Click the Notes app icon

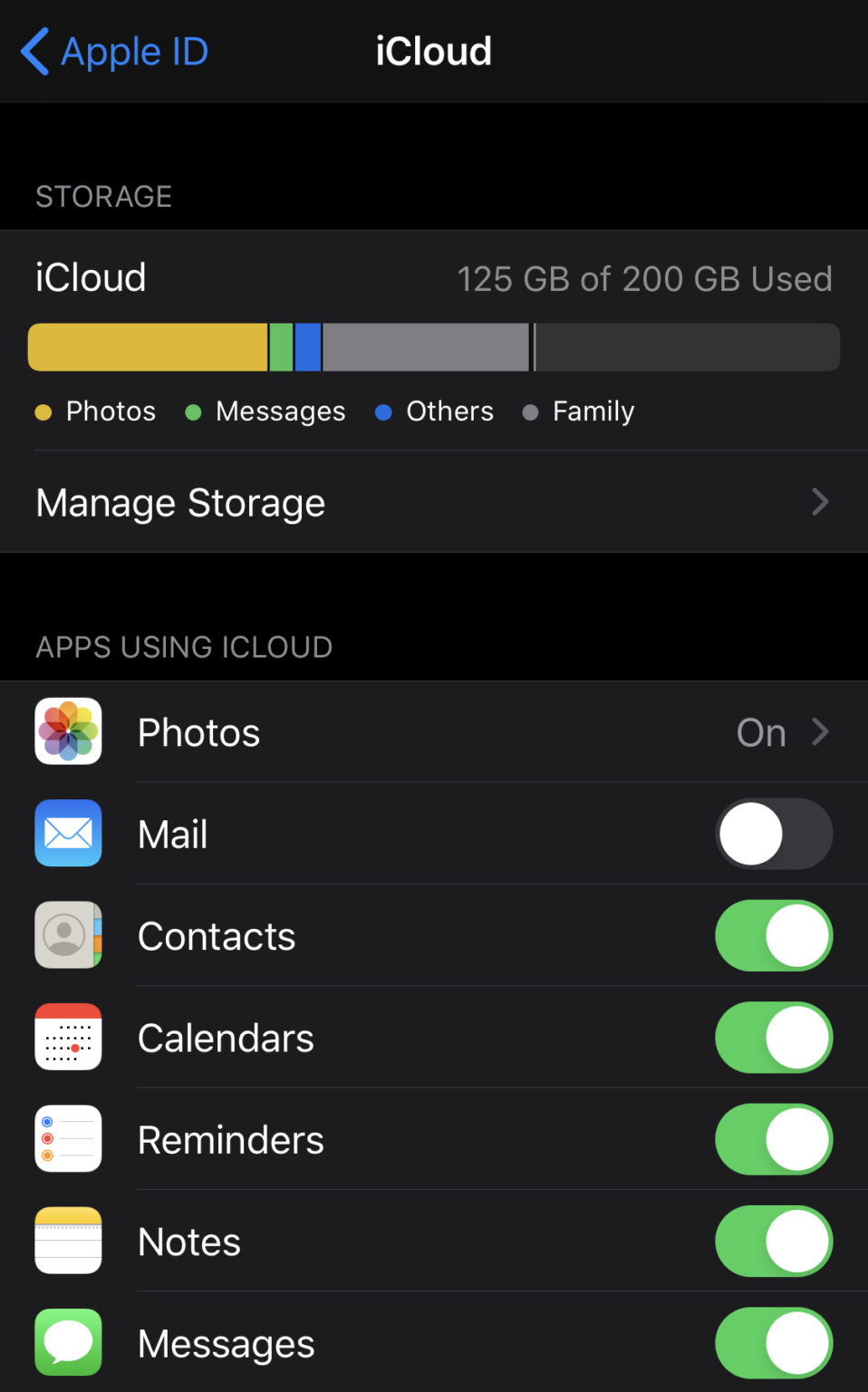click(68, 1241)
